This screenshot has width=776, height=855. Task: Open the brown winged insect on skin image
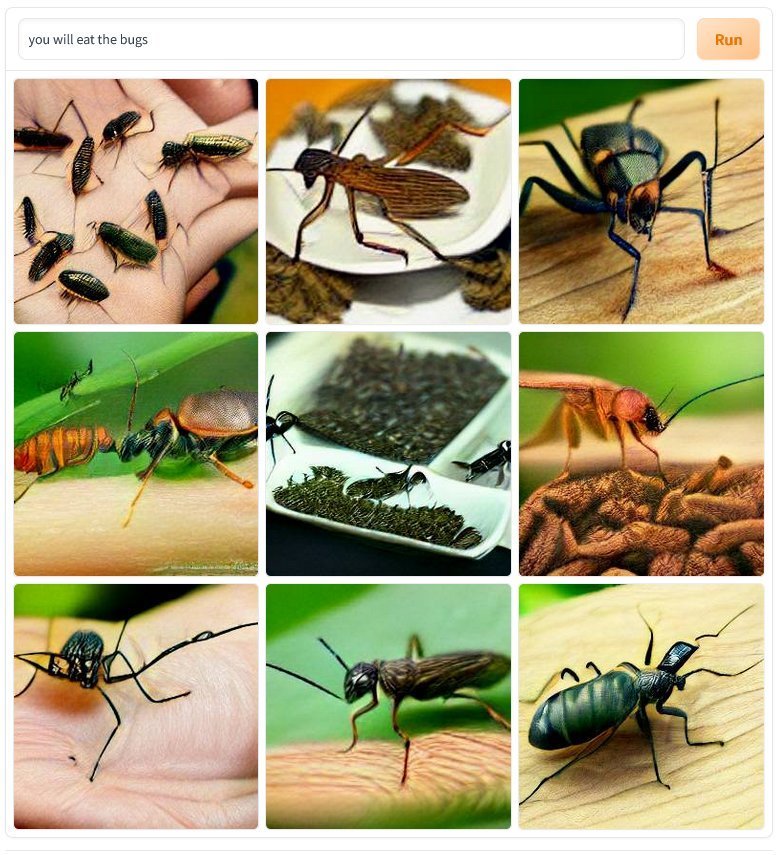point(388,706)
